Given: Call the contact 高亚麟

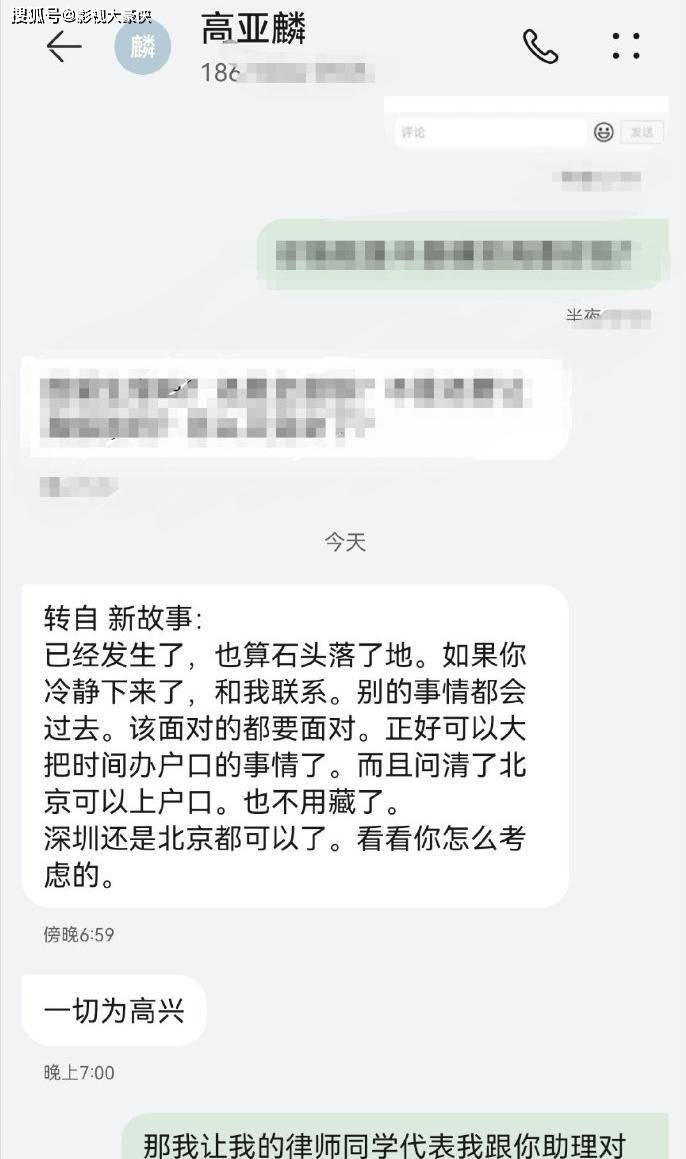Looking at the screenshot, I should [x=540, y=46].
